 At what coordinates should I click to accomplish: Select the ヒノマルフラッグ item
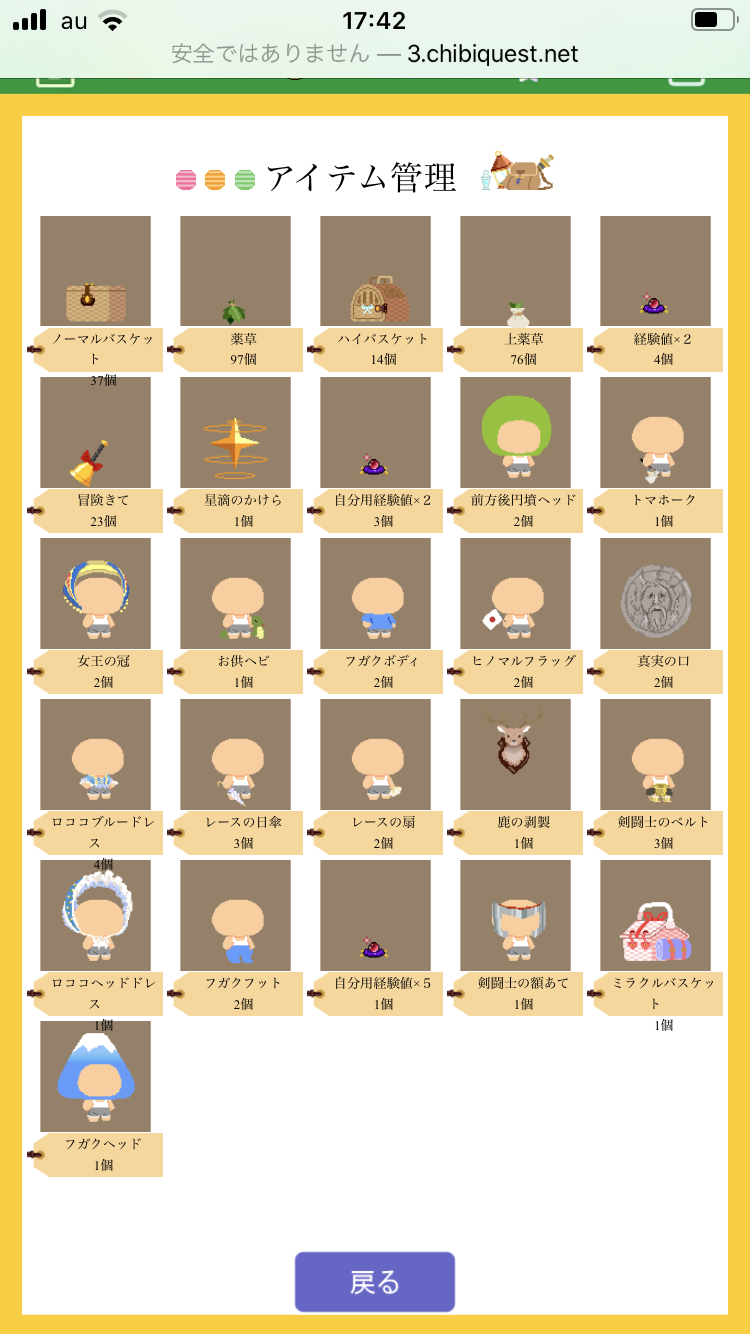(515, 593)
